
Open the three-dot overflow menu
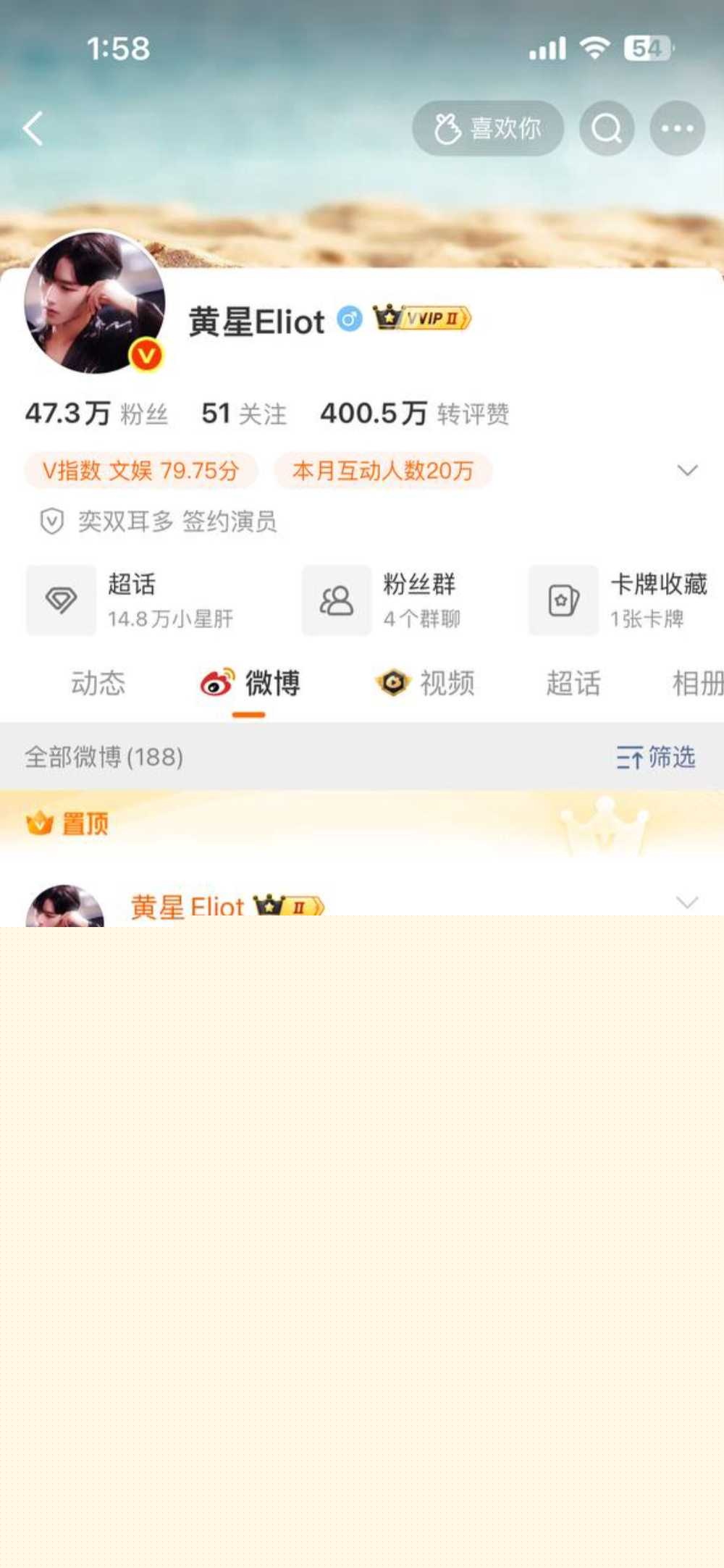tap(677, 129)
